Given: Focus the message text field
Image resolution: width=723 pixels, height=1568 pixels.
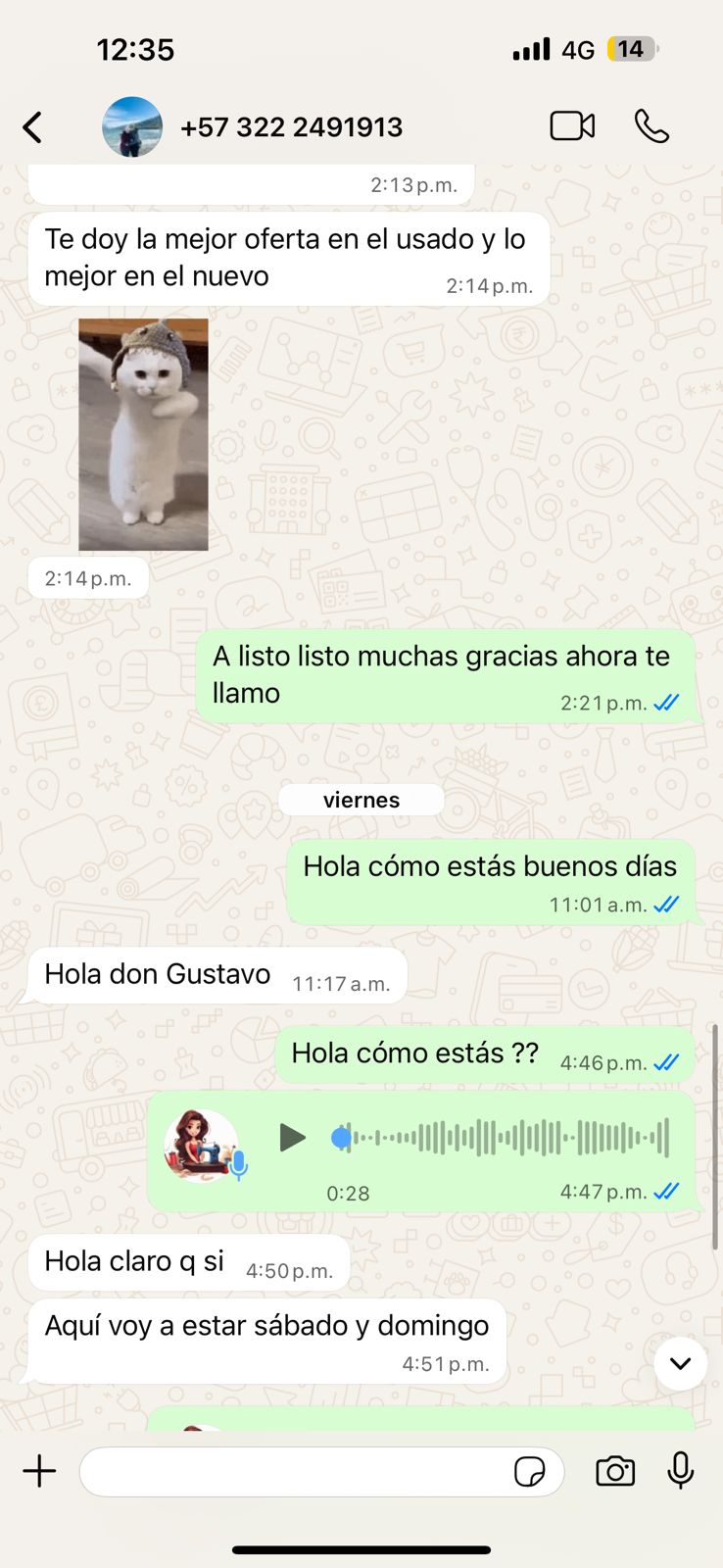Looking at the screenshot, I should pos(294,1471).
